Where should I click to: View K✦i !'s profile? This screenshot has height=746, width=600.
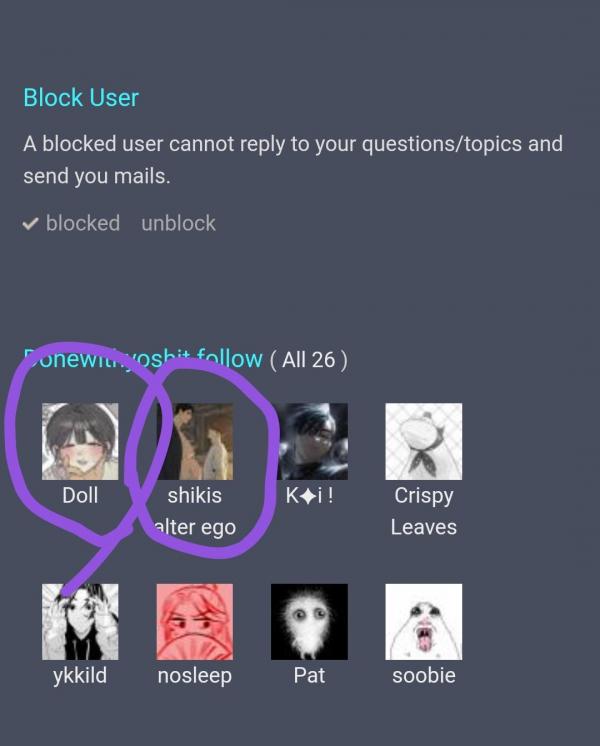[309, 442]
